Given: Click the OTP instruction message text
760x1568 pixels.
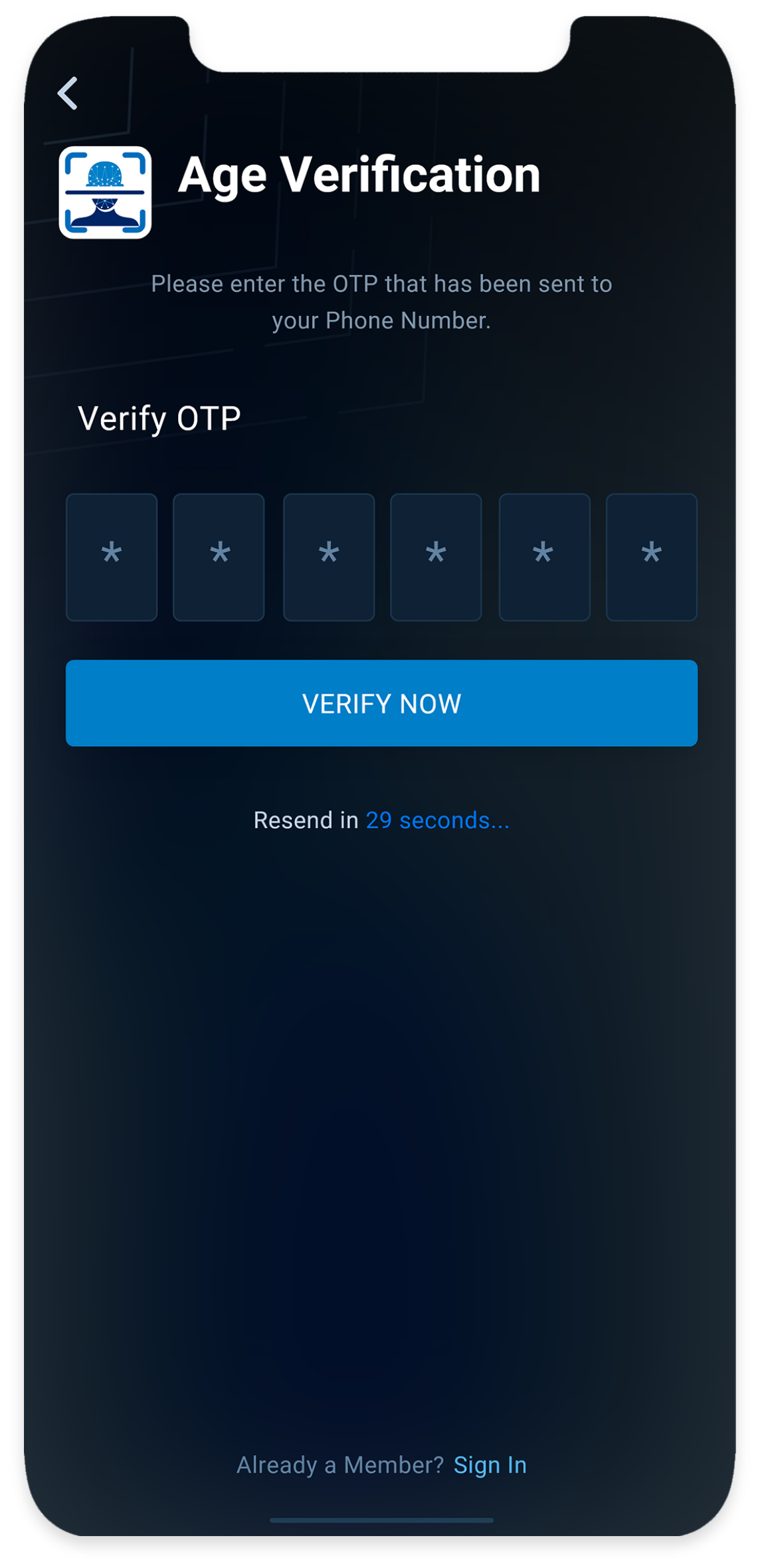Looking at the screenshot, I should pos(381,302).
